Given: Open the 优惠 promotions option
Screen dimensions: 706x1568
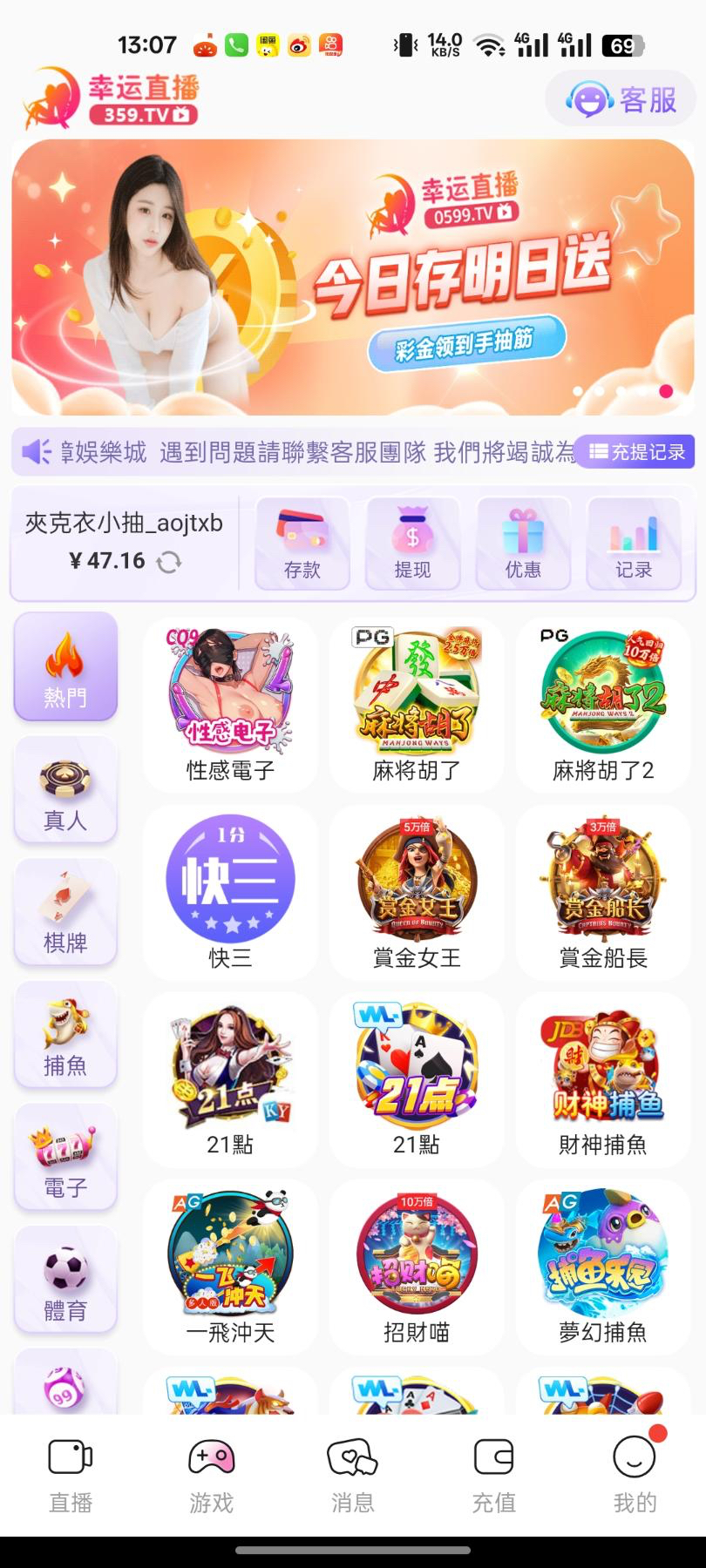Looking at the screenshot, I should 523,544.
